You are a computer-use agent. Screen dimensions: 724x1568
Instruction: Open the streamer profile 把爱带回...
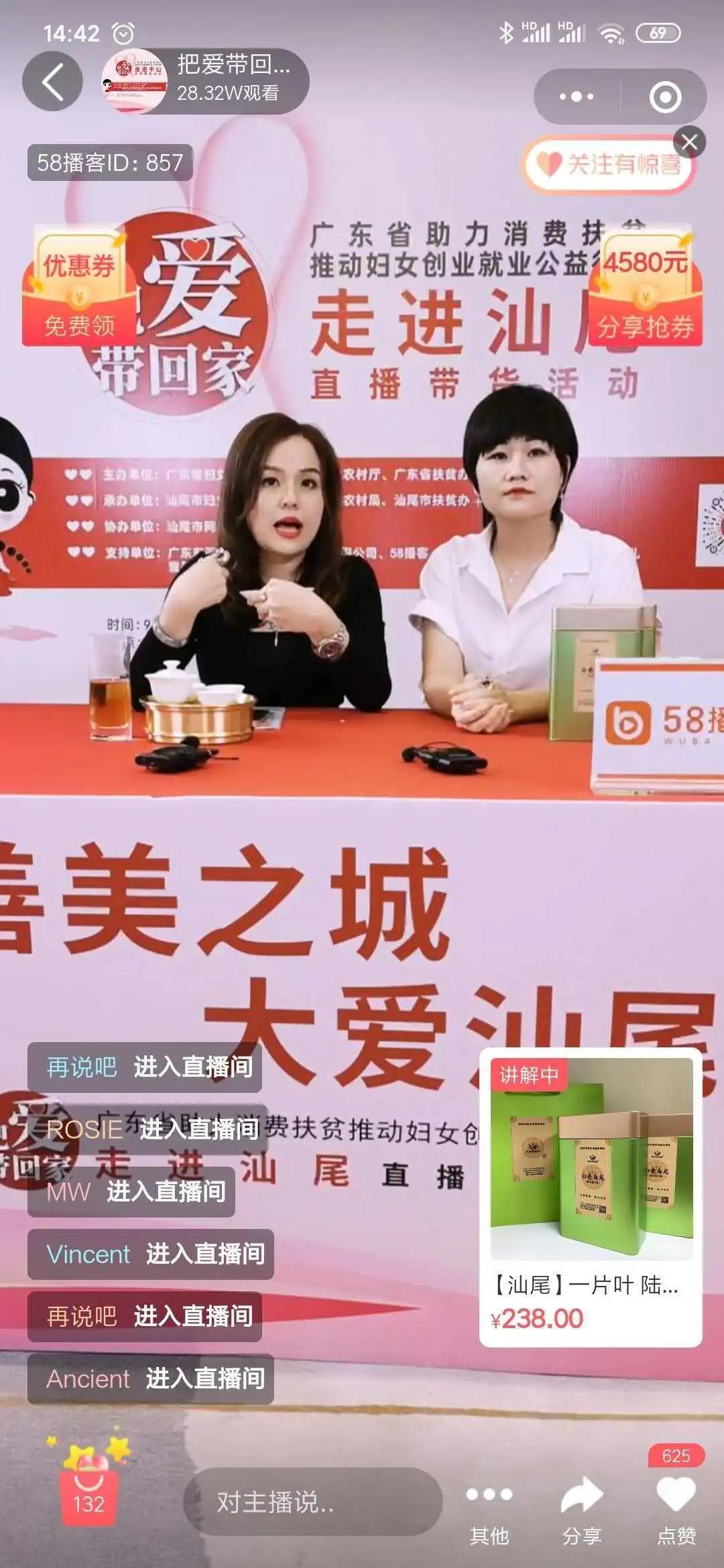tap(204, 81)
